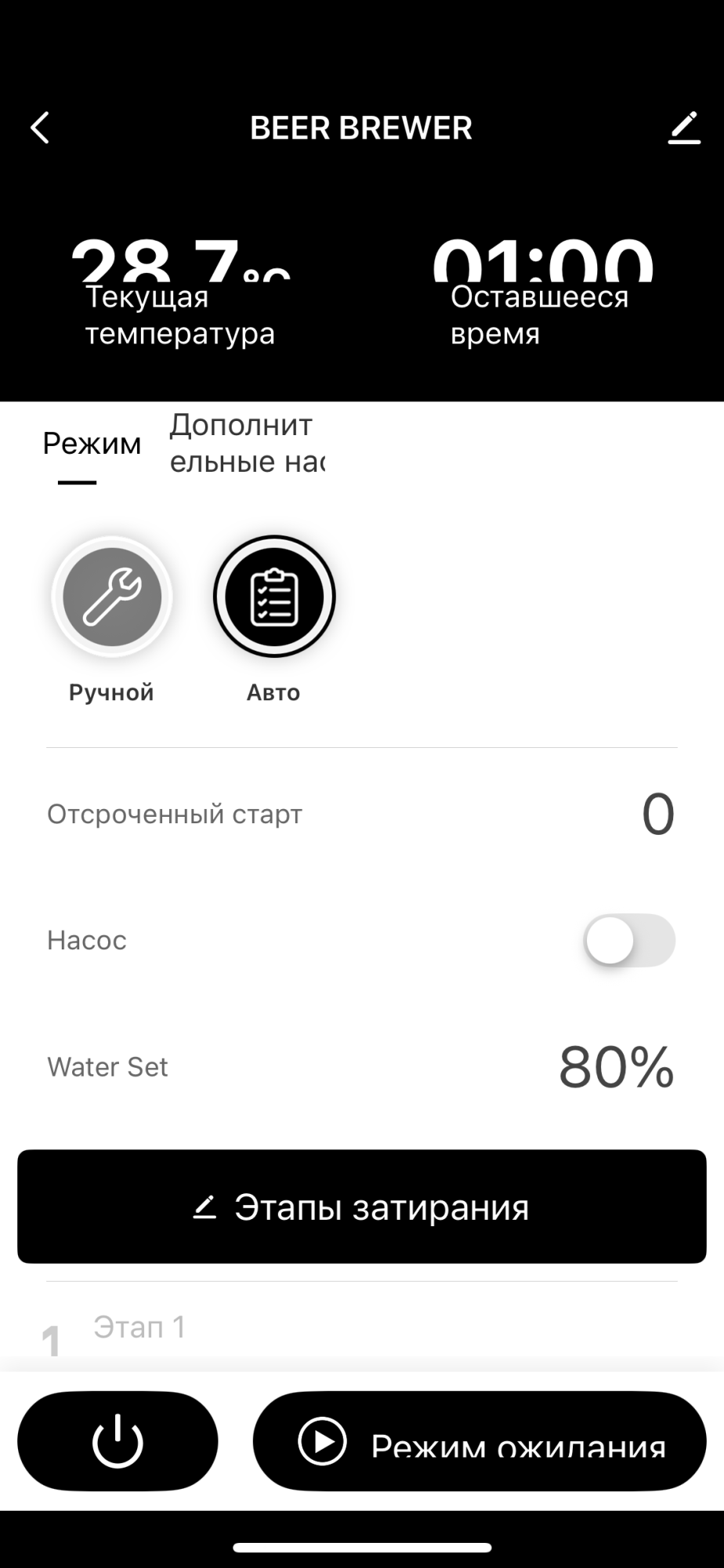Tap the power button
The width and height of the screenshot is (724, 1568).
118,1441
